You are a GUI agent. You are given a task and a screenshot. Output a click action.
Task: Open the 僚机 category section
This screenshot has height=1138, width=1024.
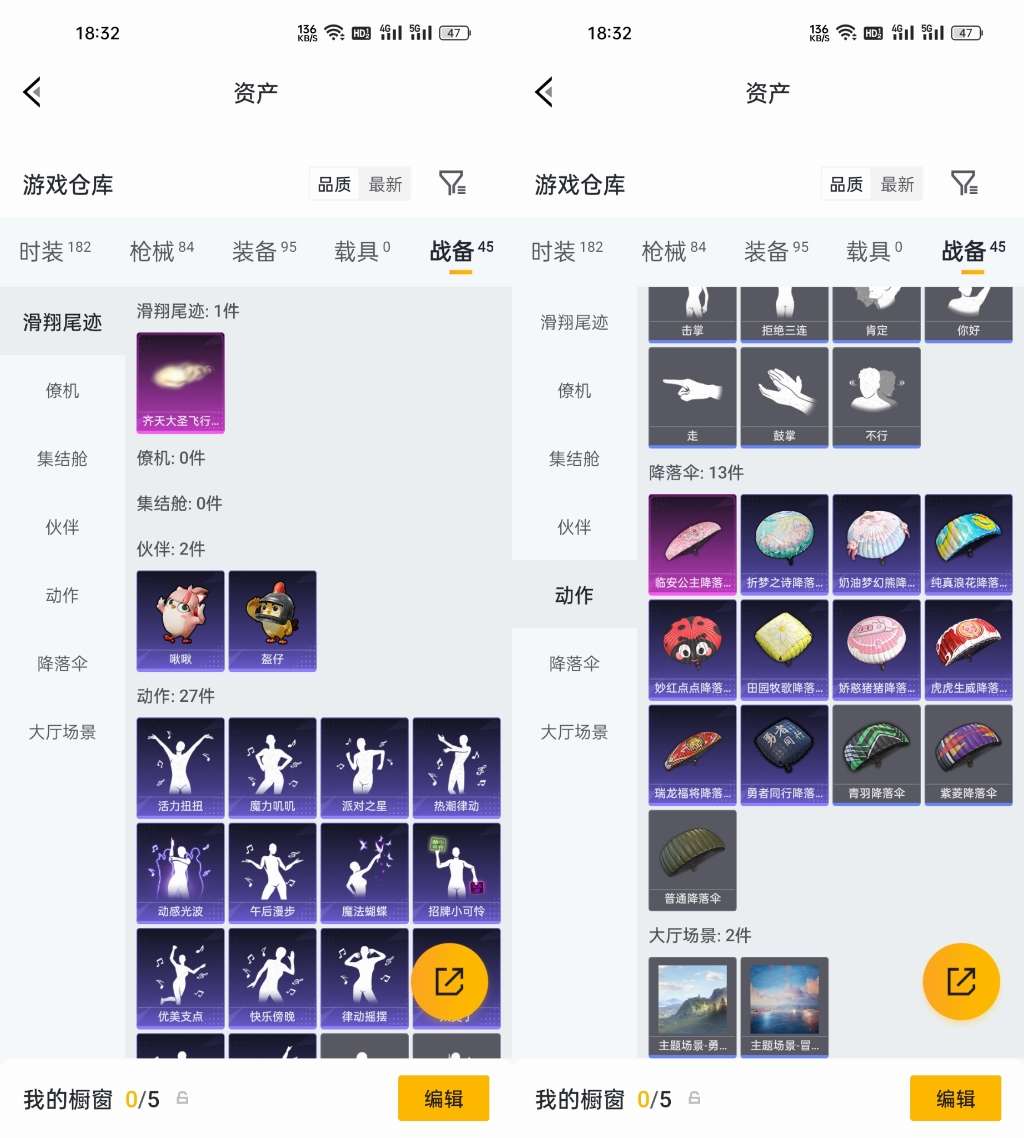[x=62, y=390]
